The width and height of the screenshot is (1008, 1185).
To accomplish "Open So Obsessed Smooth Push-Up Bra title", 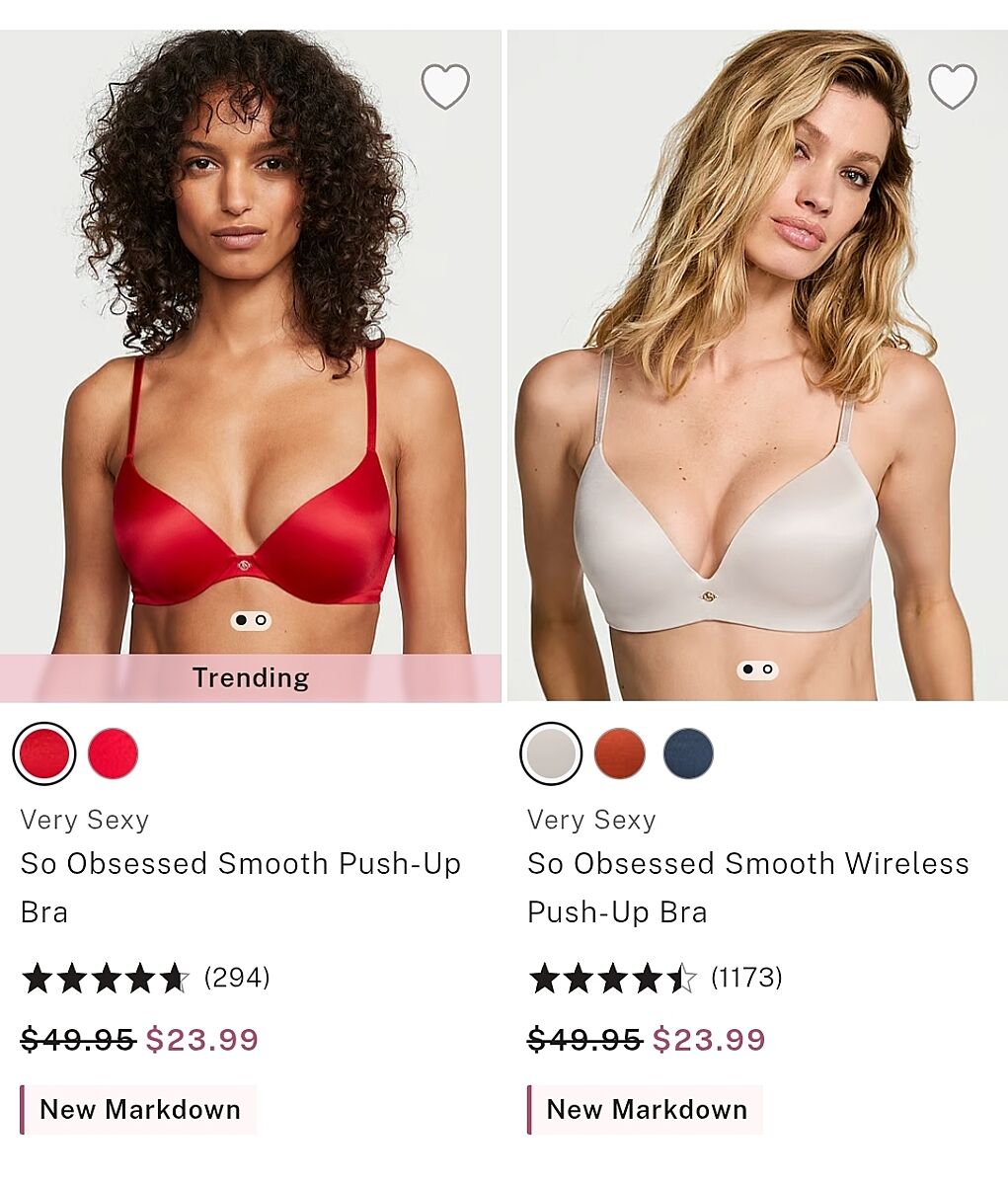I will pyautogui.click(x=241, y=886).
